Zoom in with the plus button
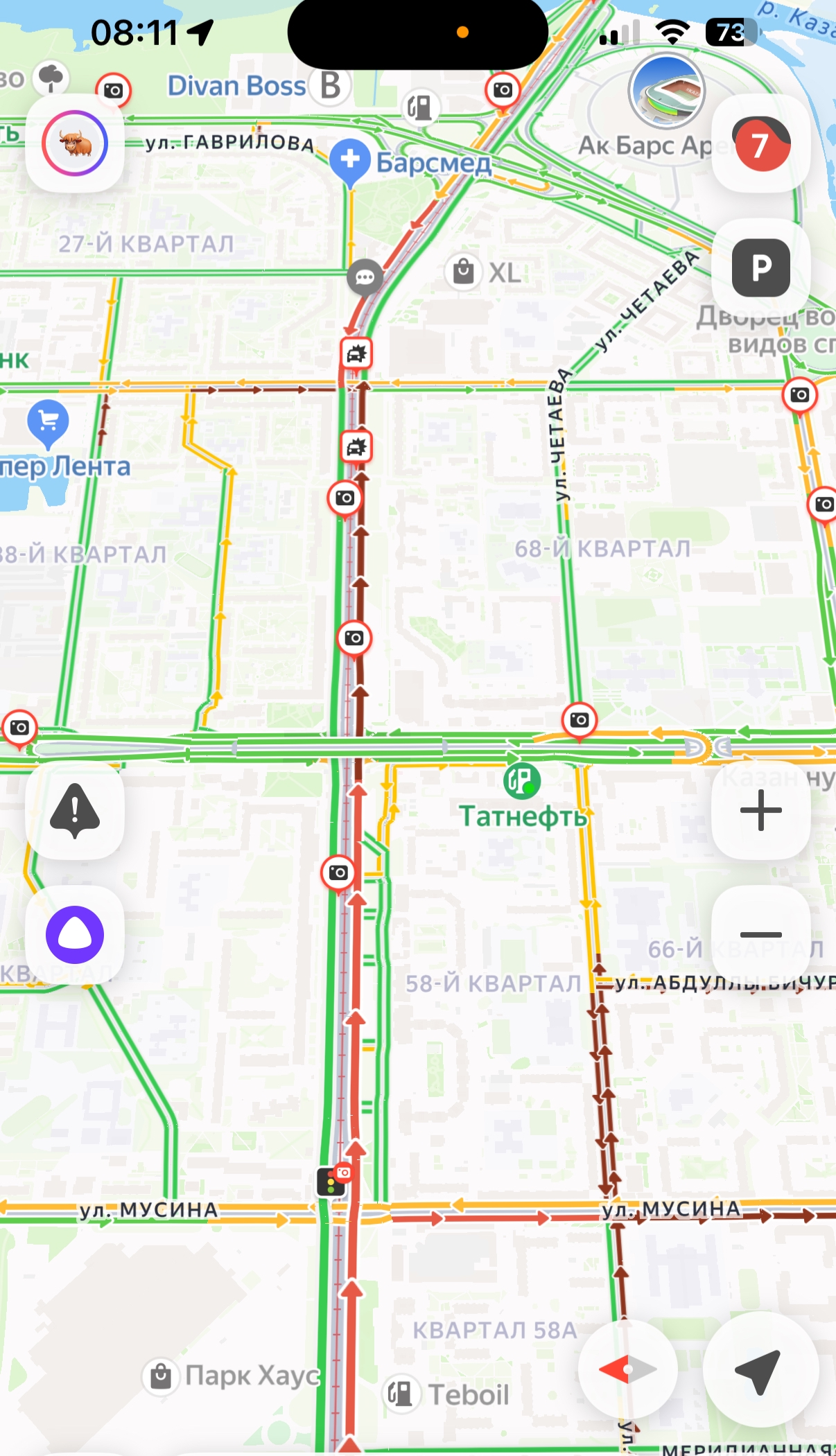The image size is (836, 1456). click(x=760, y=809)
